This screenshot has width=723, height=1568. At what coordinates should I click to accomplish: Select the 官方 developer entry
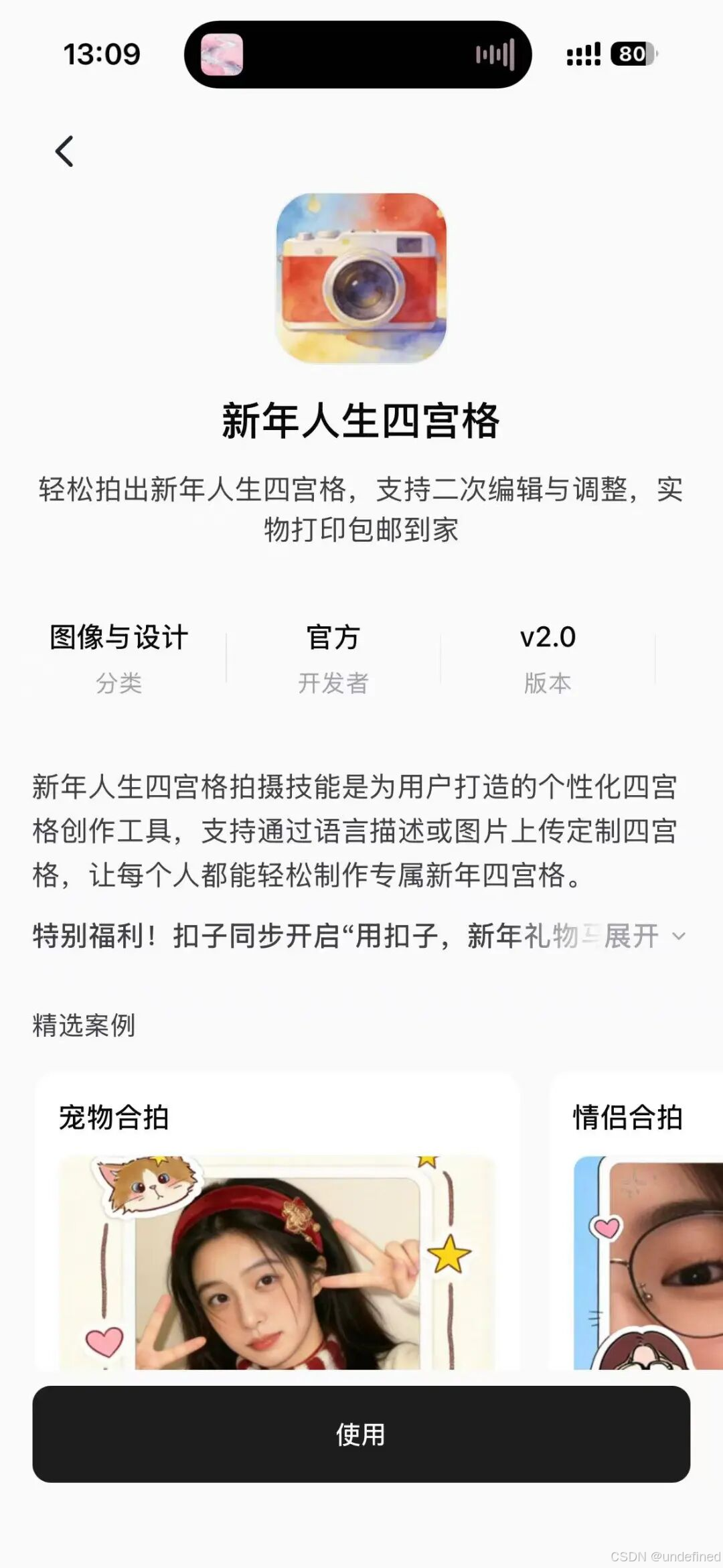click(333, 637)
